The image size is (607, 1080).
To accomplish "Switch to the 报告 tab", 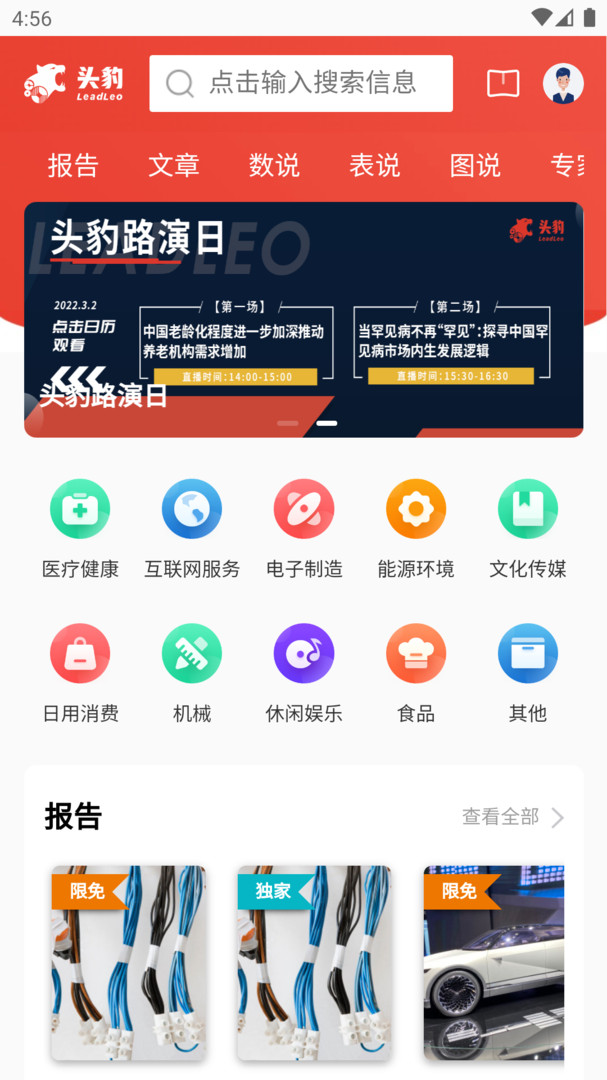I will click(x=73, y=165).
